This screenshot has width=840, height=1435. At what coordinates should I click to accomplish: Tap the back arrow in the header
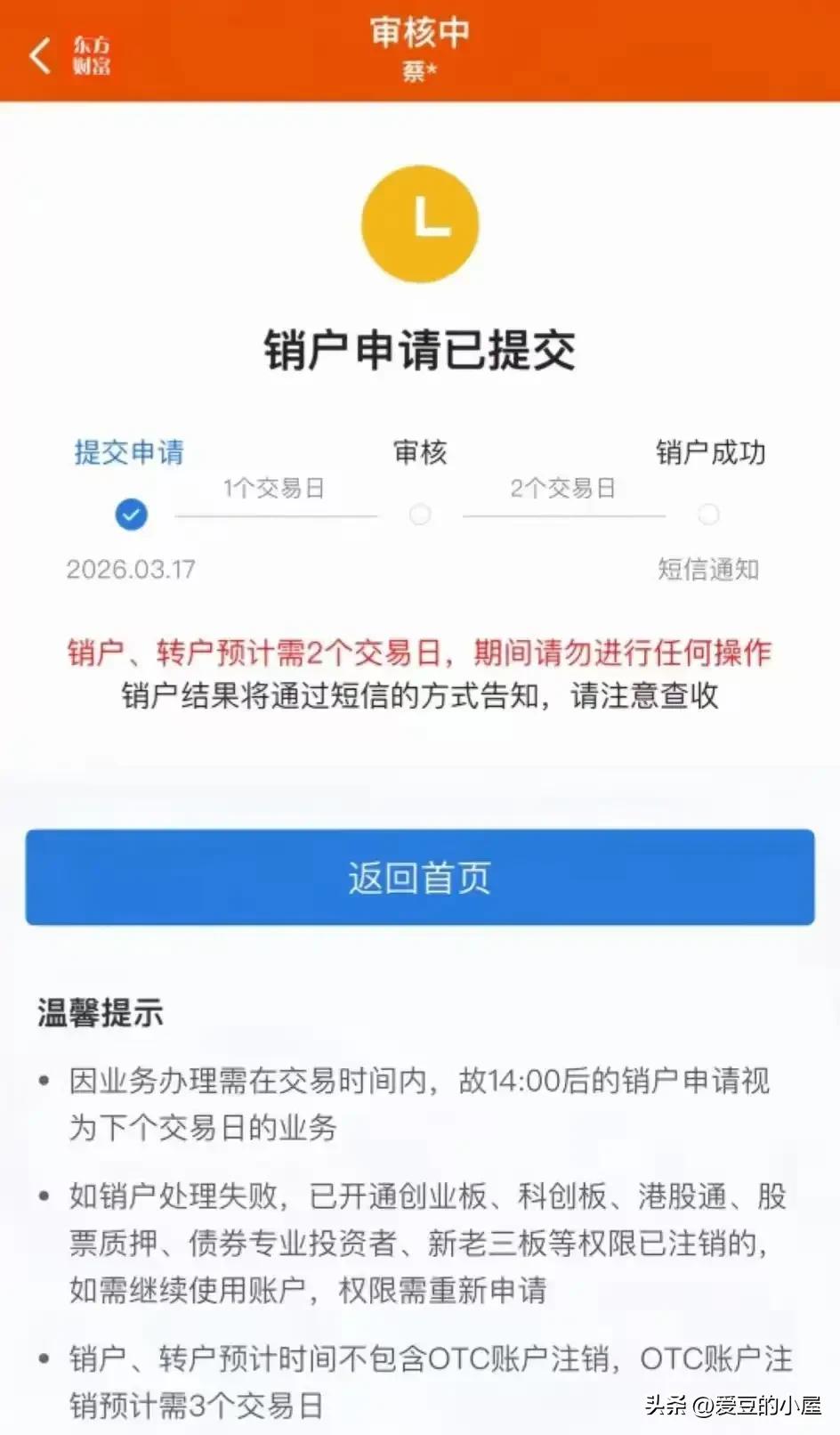coord(37,53)
